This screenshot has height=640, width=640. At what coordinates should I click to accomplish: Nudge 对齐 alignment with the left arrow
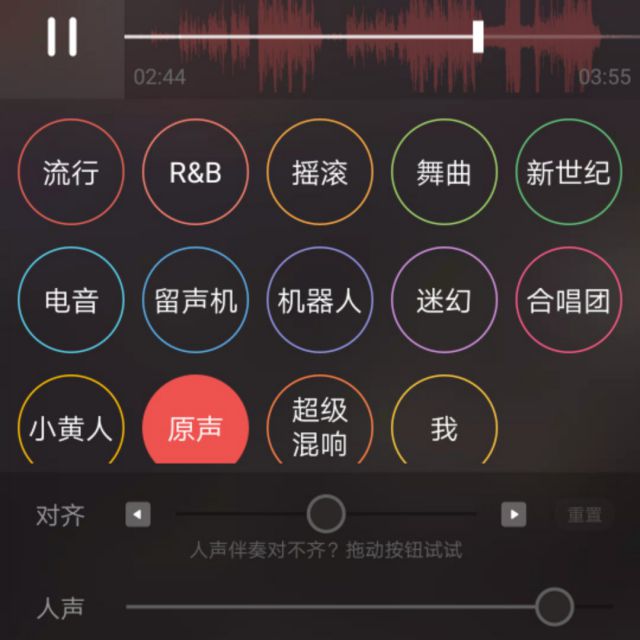click(x=138, y=514)
